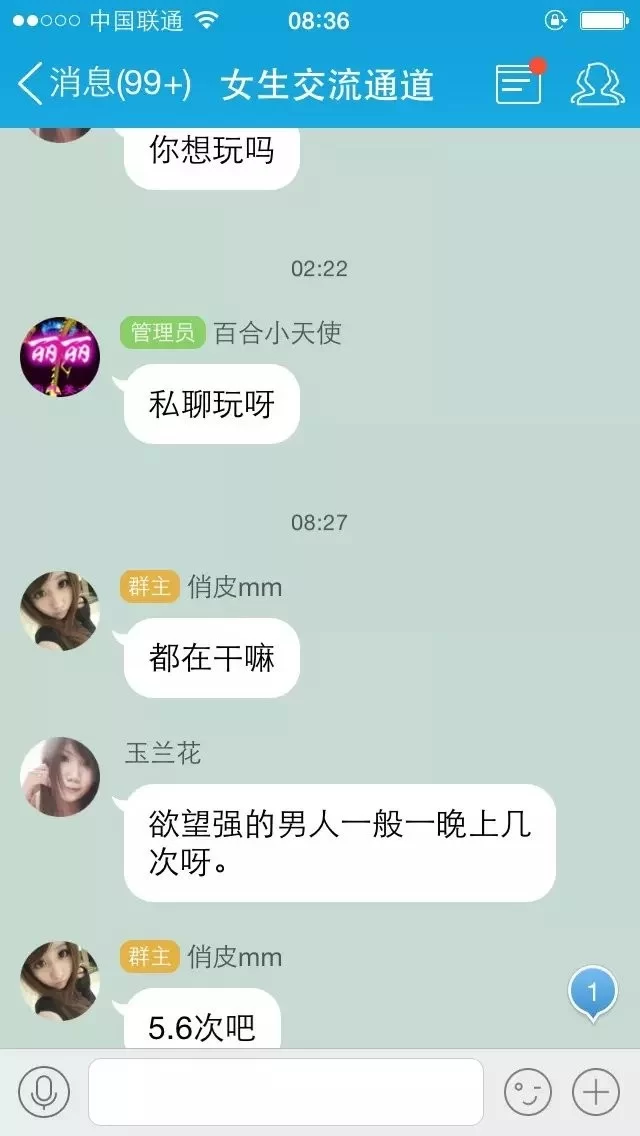Open the plus attachments menu
This screenshot has width=640, height=1136.
pos(596,1092)
